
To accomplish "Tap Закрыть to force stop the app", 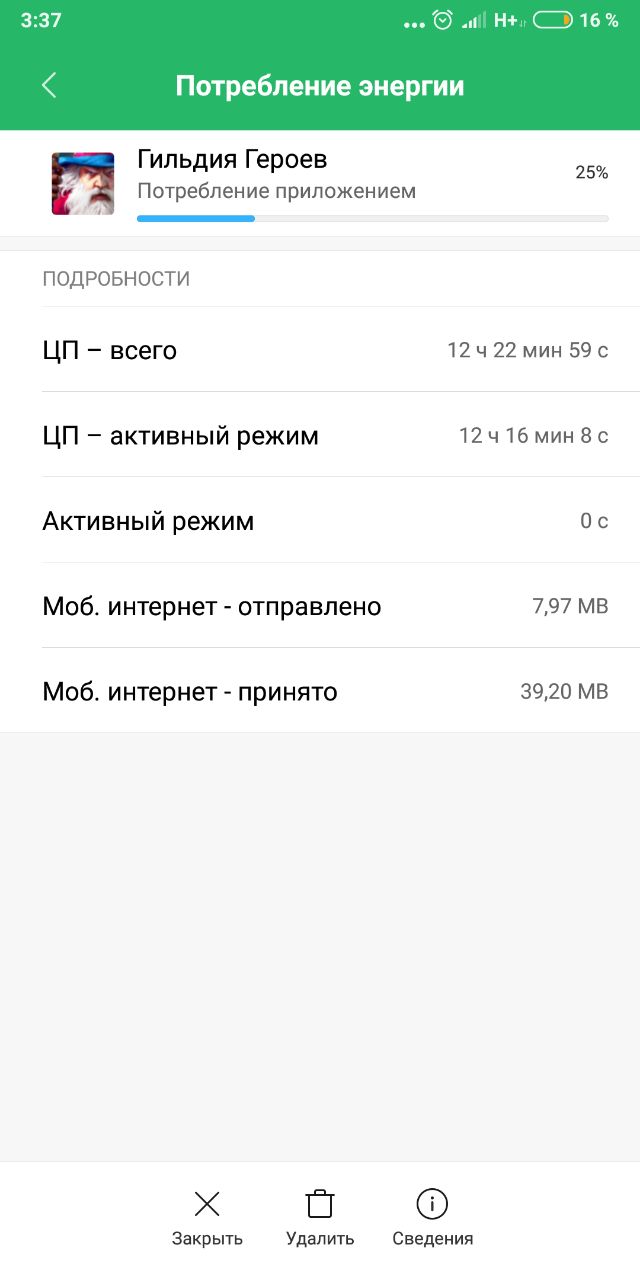I will coord(207,1218).
